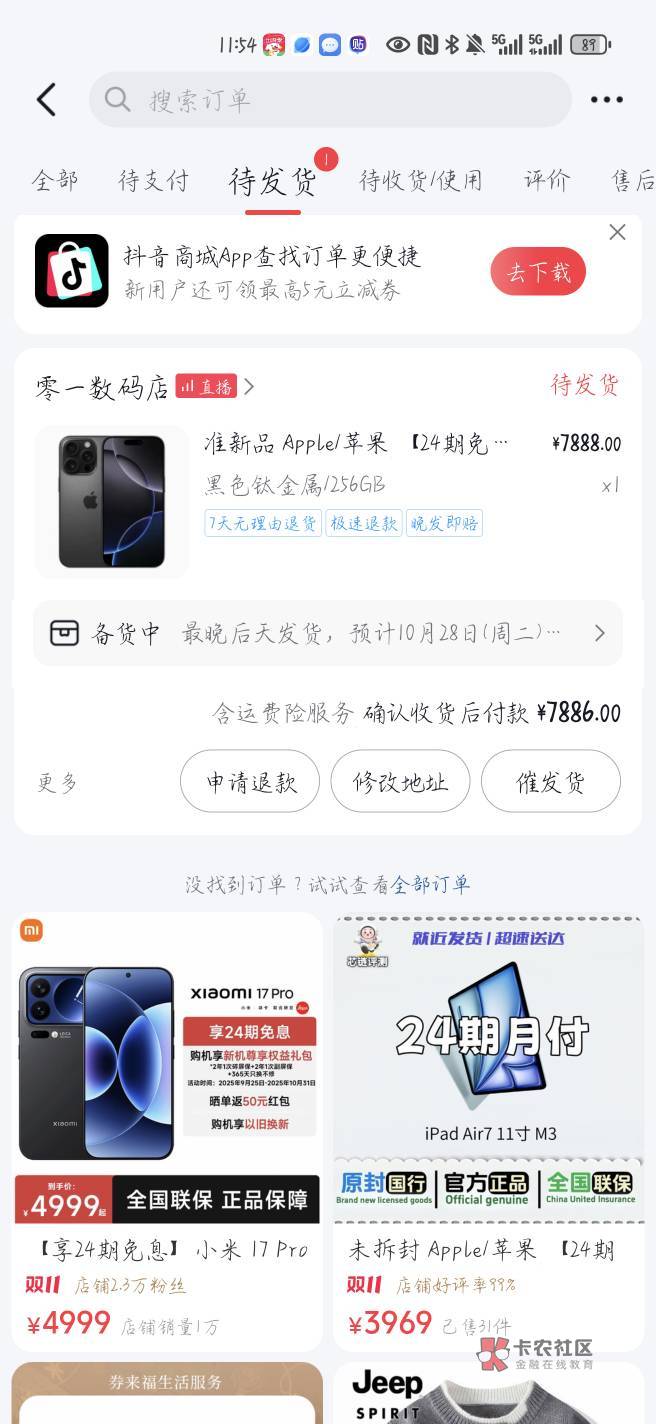Open the 小米 17 Pro product card
This screenshot has height=1424, width=656.
167,1130
